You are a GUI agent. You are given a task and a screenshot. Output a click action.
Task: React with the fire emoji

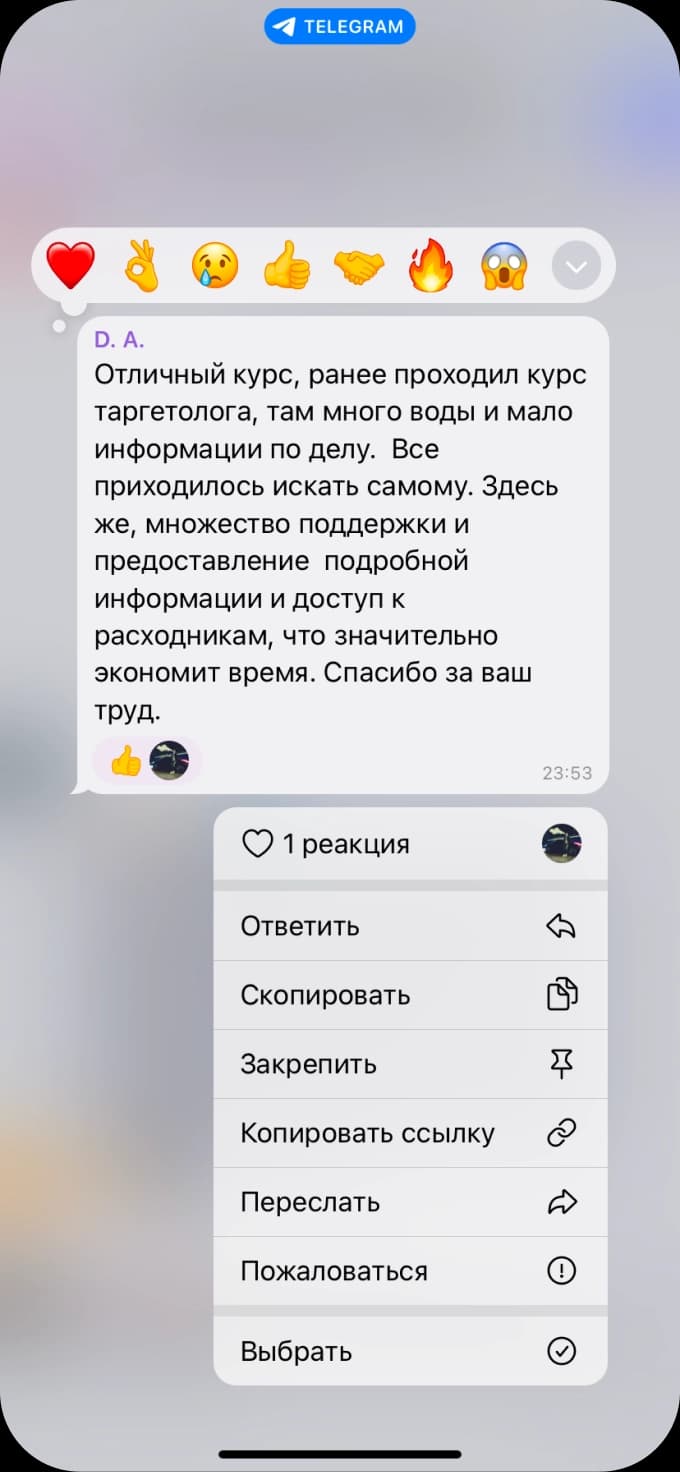pyautogui.click(x=431, y=266)
